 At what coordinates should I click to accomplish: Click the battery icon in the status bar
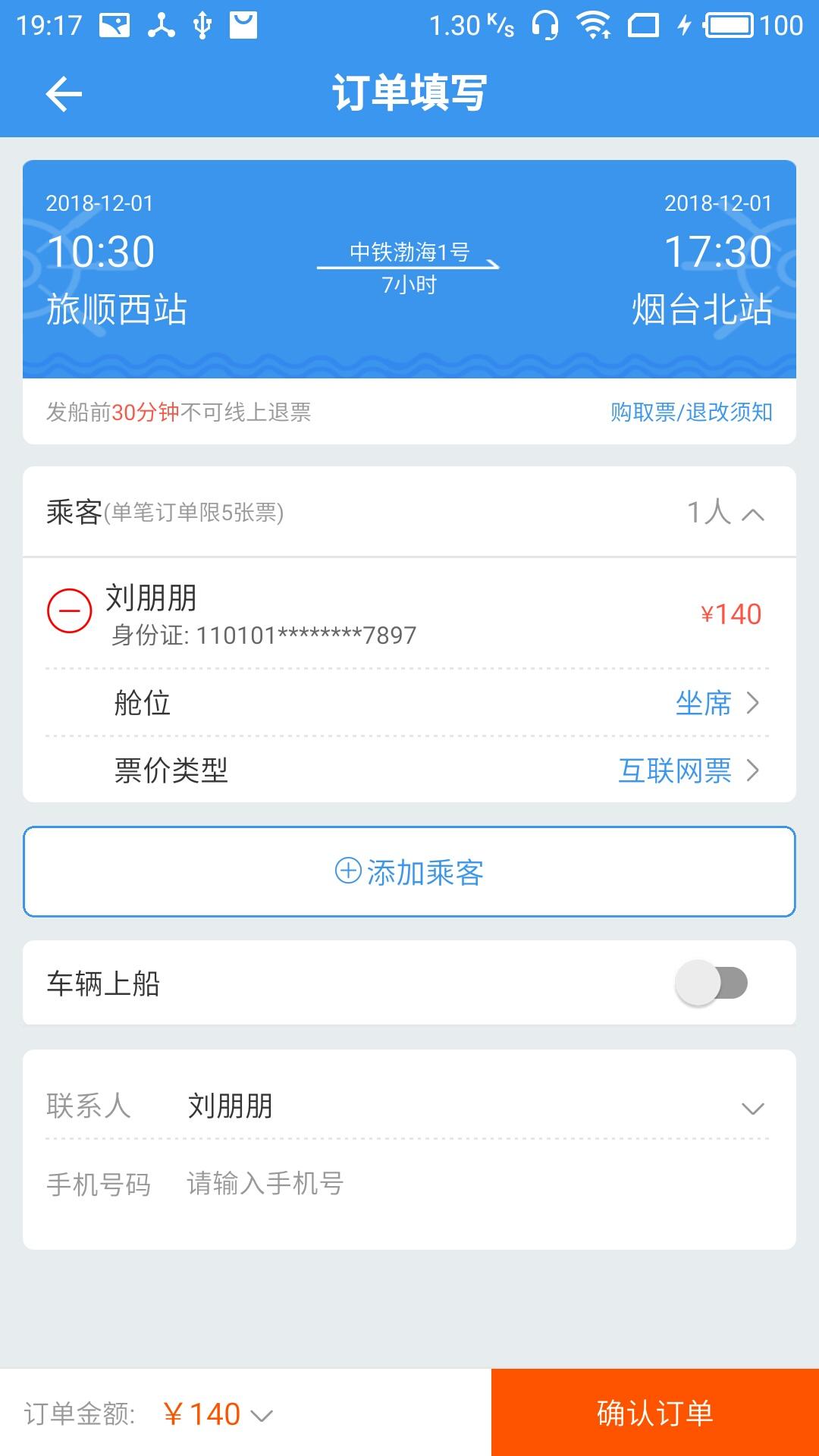pos(726,25)
